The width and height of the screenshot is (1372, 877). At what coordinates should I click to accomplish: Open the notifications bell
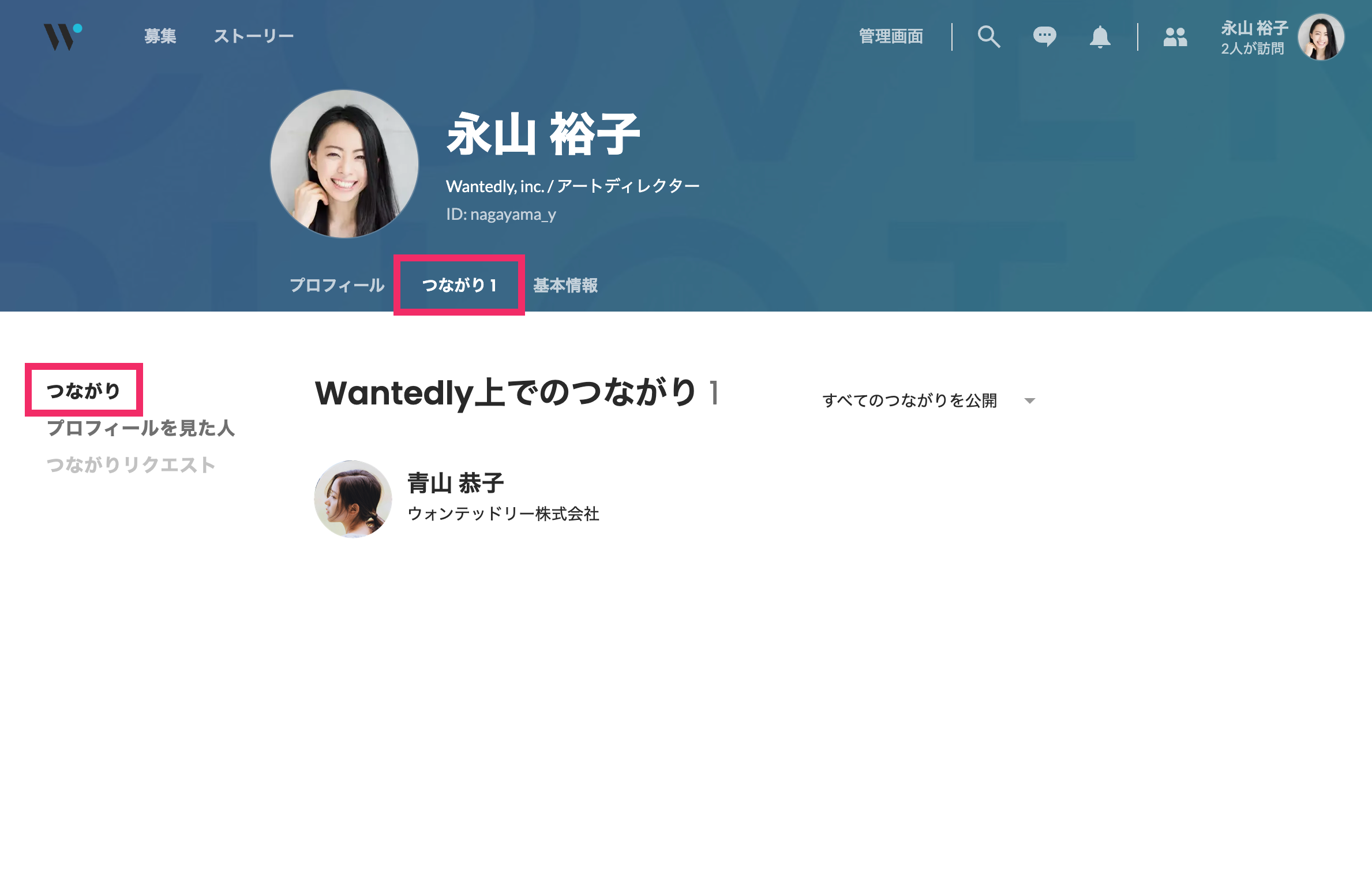point(1100,38)
